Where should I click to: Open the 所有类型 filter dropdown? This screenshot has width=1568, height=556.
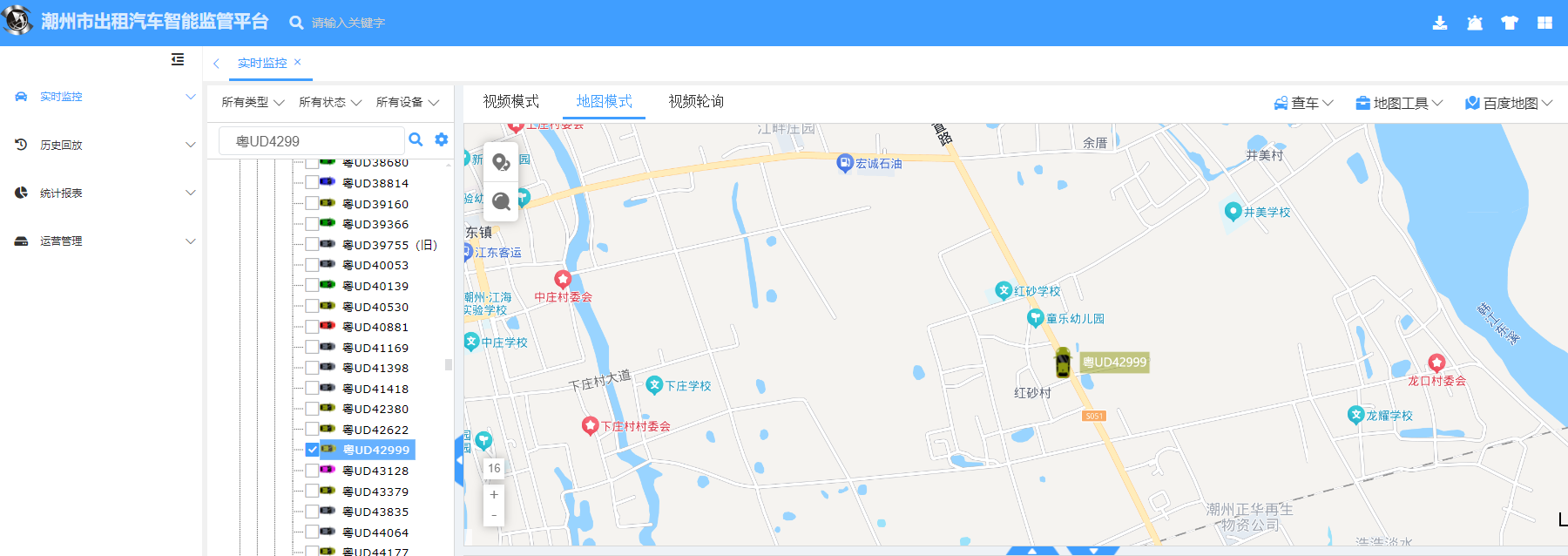click(x=253, y=102)
